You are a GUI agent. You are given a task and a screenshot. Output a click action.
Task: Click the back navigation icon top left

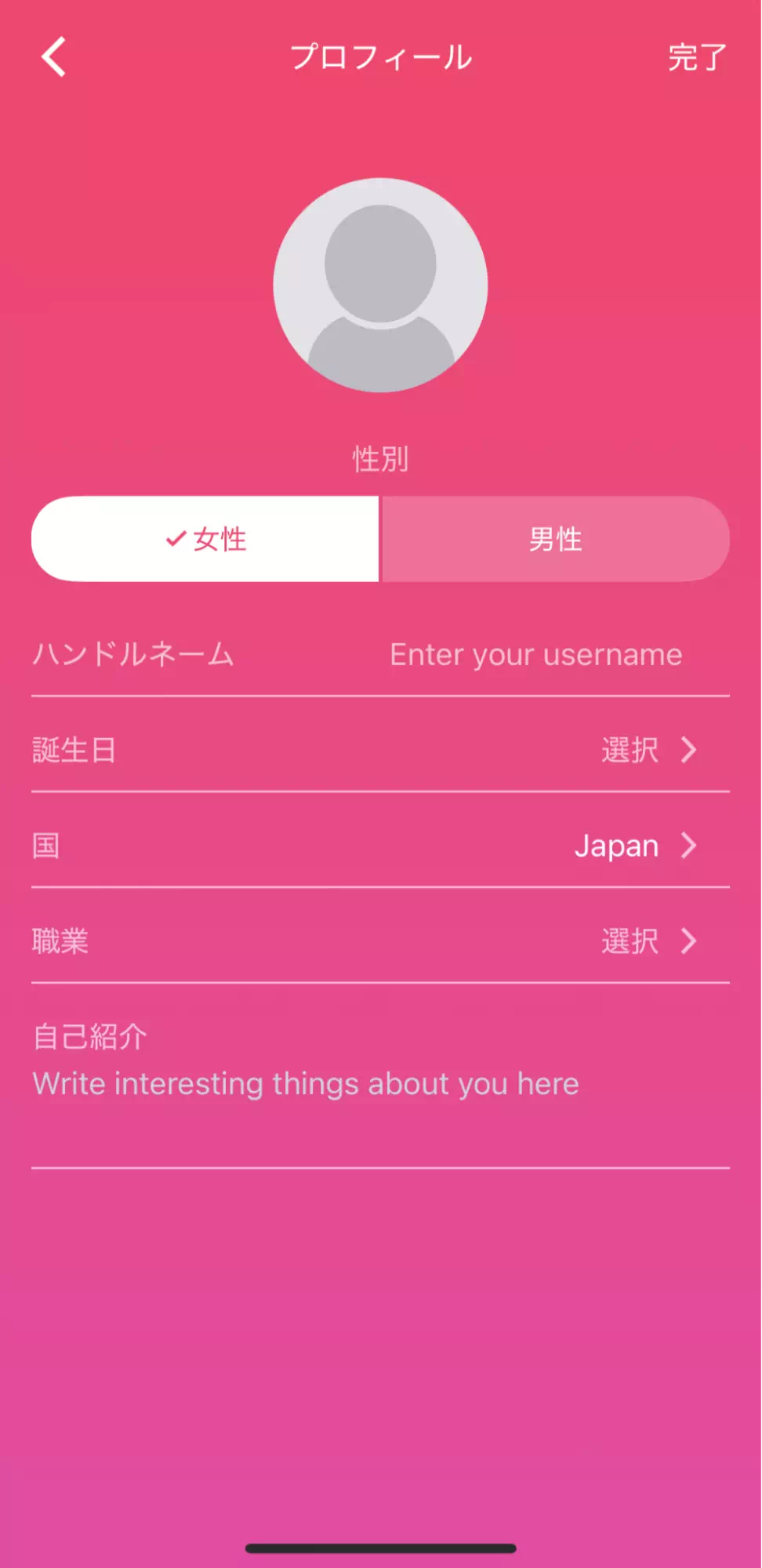(x=52, y=57)
